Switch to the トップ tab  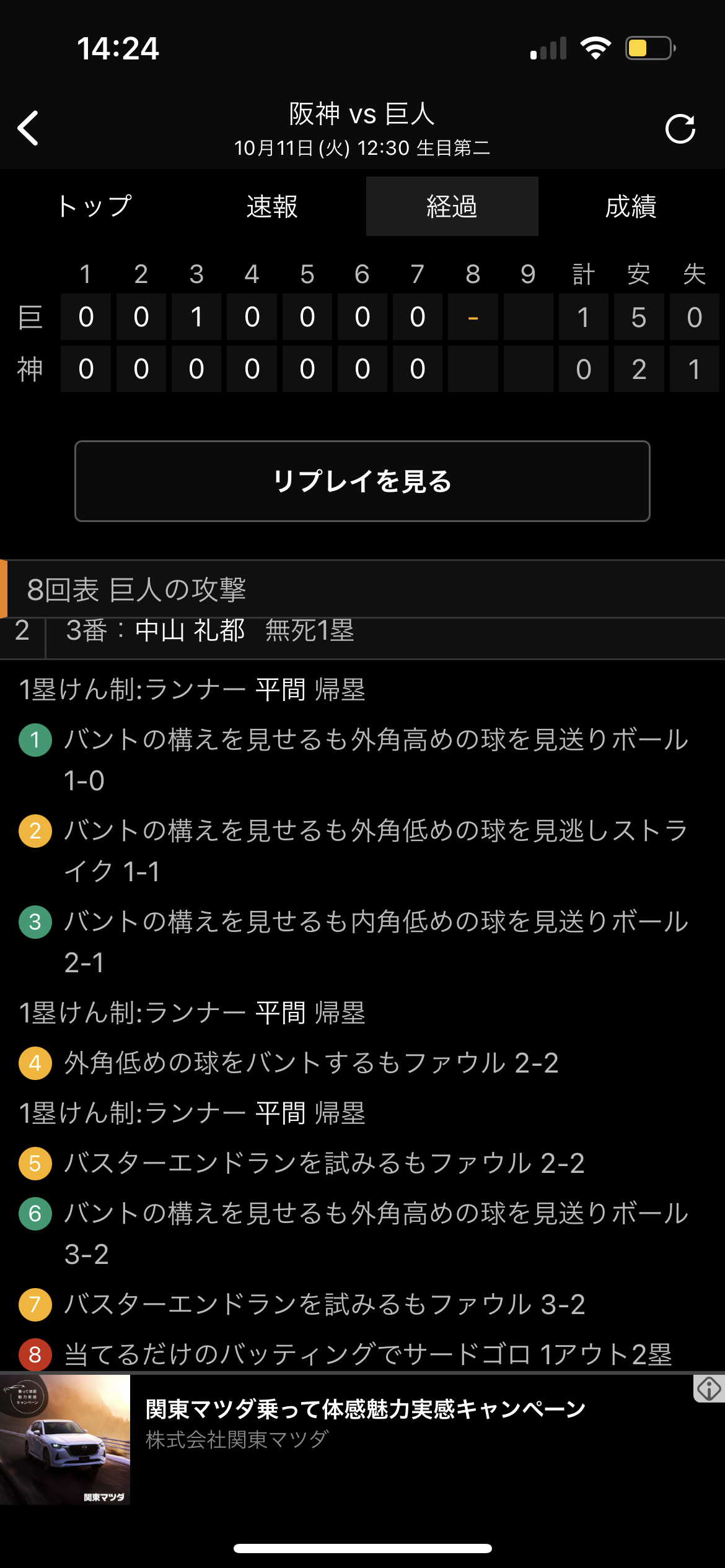pyautogui.click(x=94, y=206)
